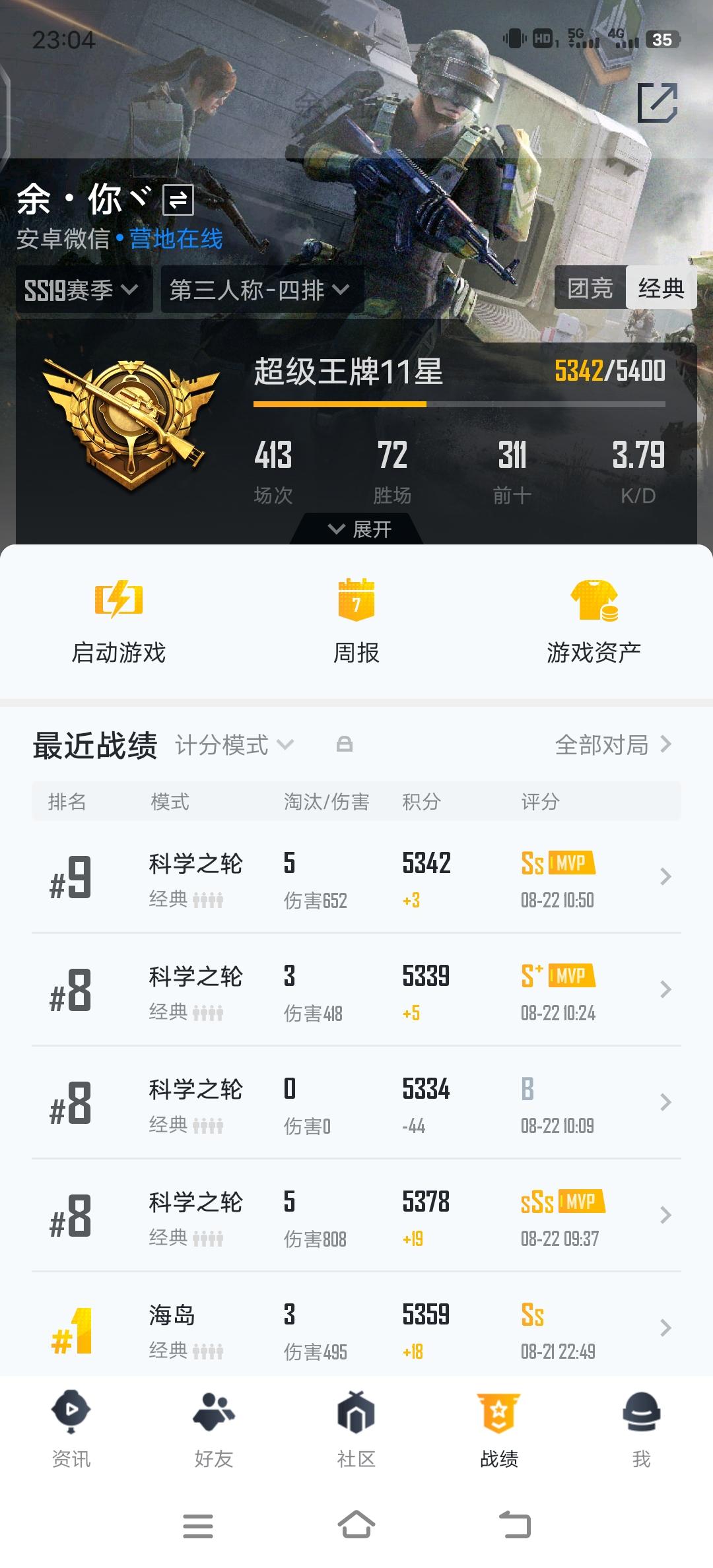Screen dimensions: 713x1568
Task: Open the 周报 weekly report icon
Action: (356, 601)
